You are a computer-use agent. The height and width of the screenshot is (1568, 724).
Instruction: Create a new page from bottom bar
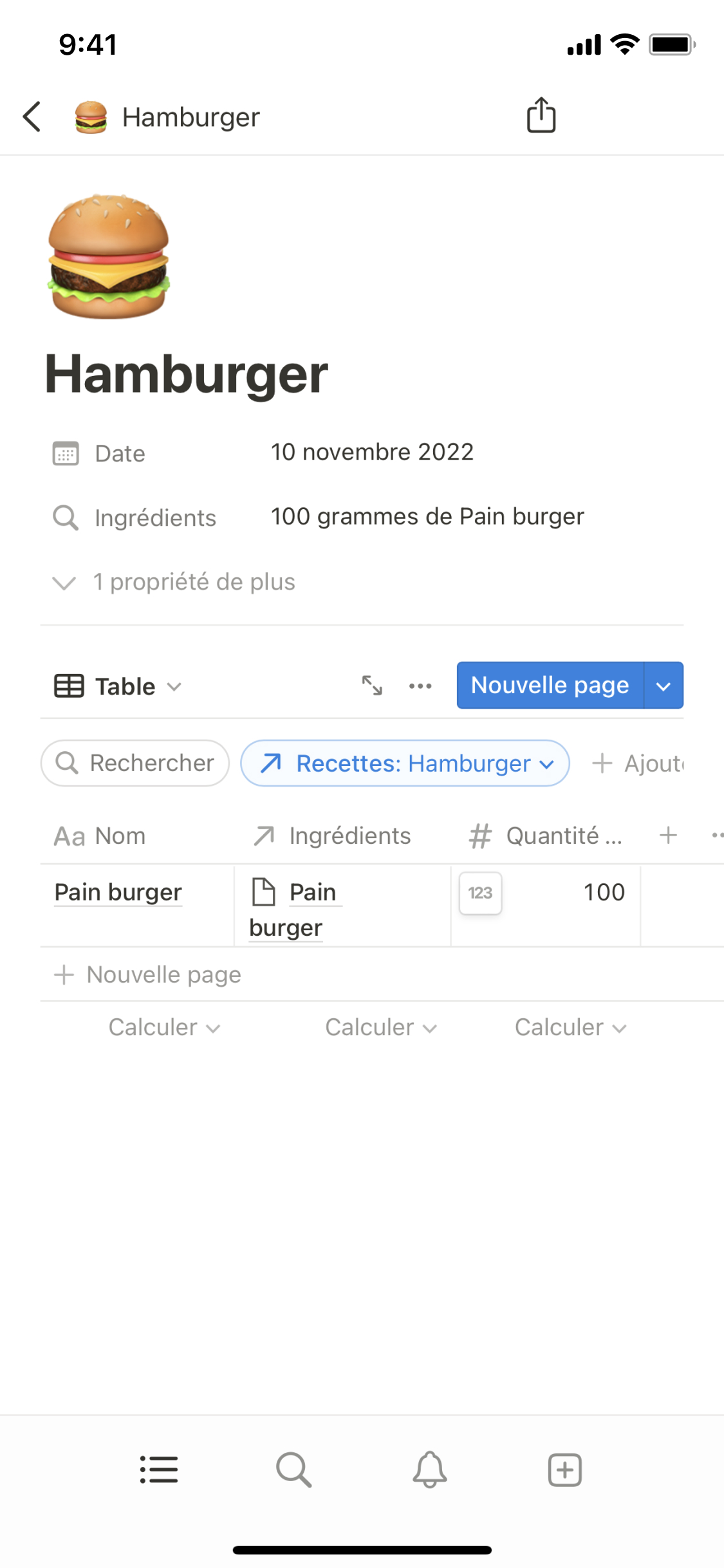[x=565, y=1470]
